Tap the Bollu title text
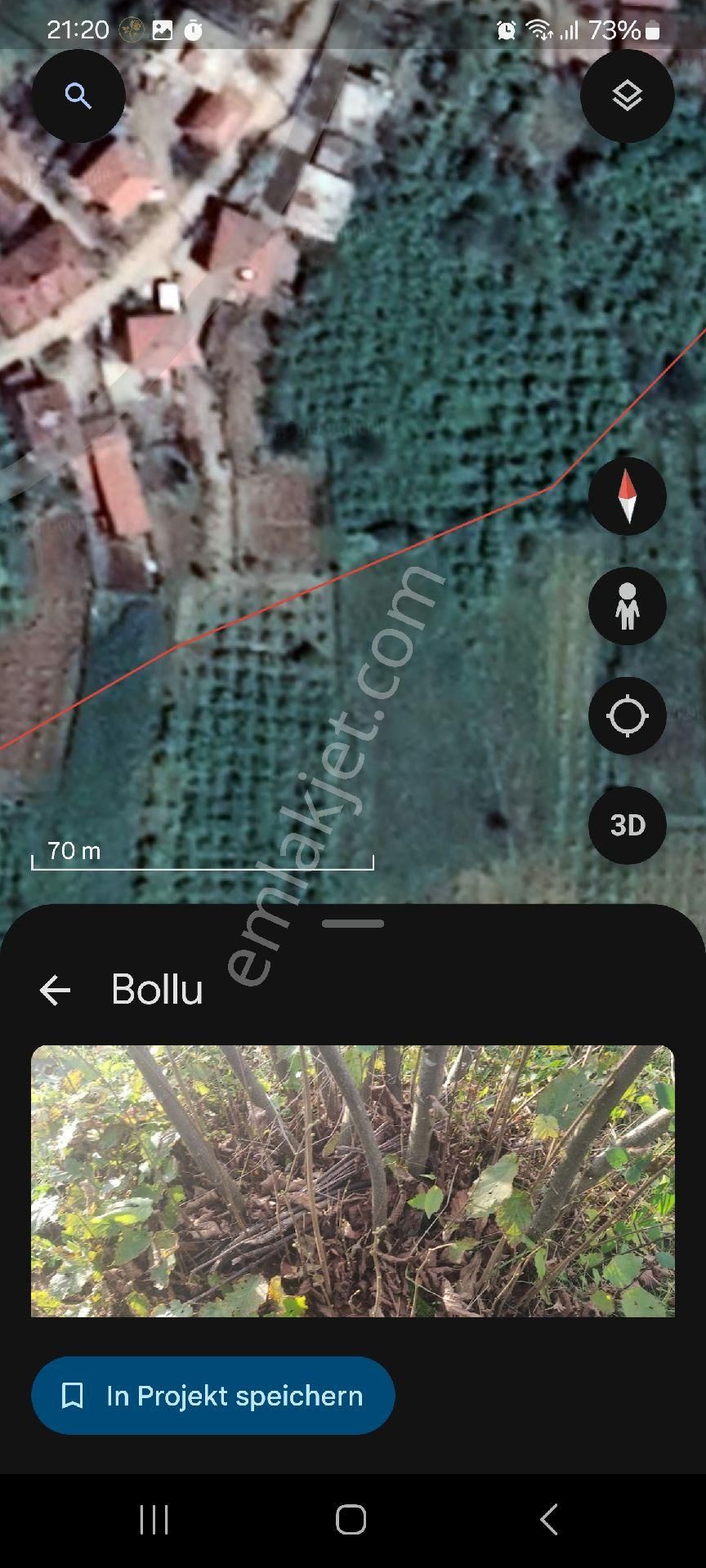 click(158, 990)
